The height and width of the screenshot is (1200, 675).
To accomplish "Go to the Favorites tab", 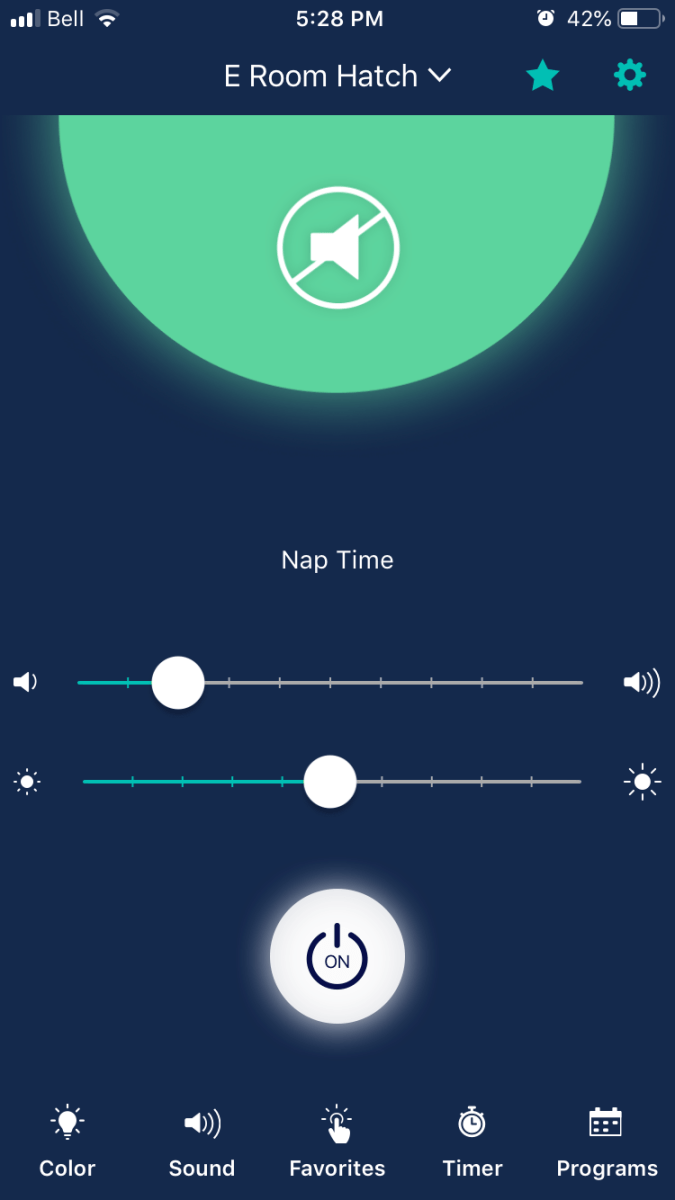I will [x=337, y=1142].
